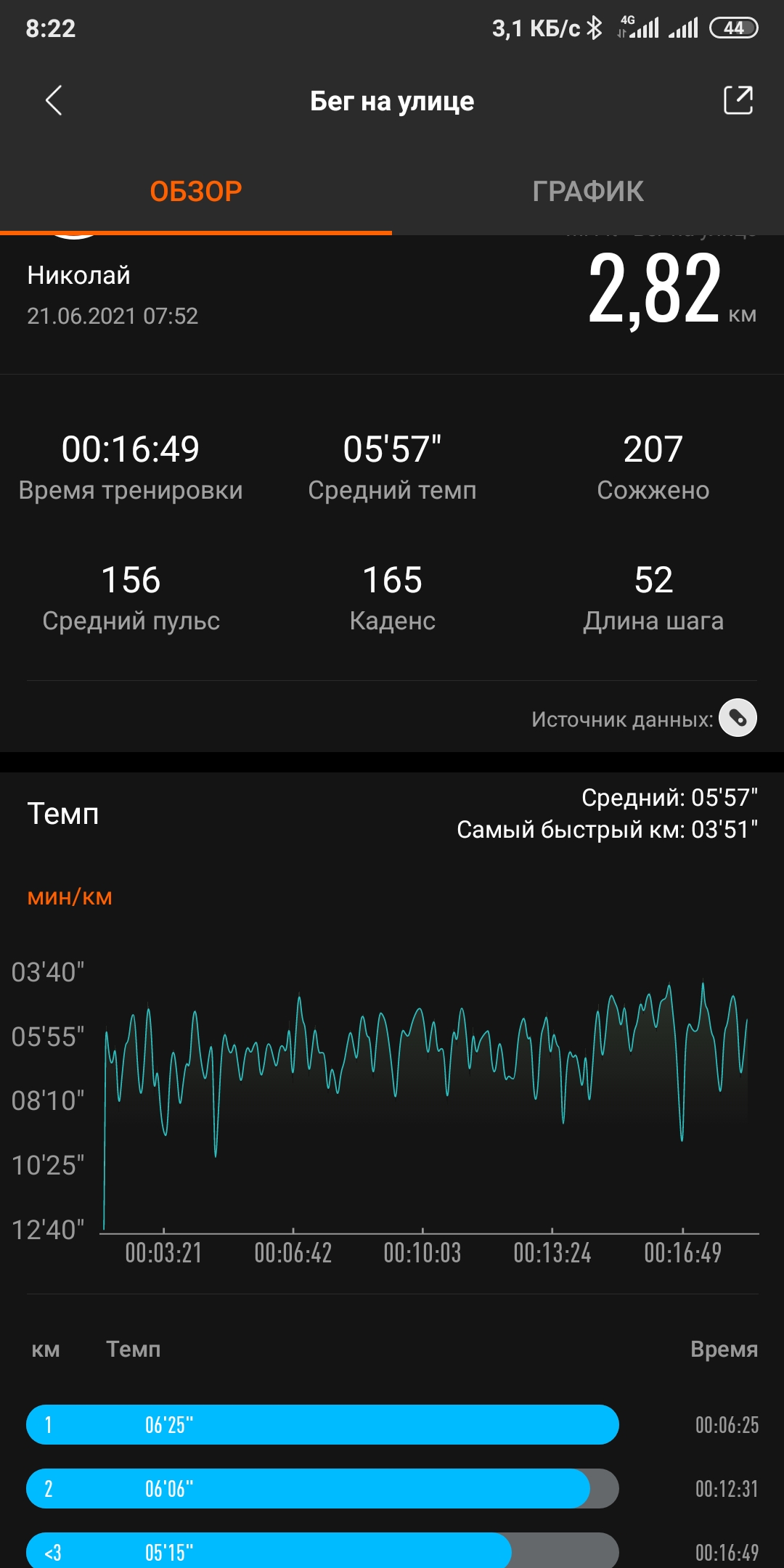This screenshot has width=784, height=1568.
Task: Share this workout result
Action: click(738, 101)
